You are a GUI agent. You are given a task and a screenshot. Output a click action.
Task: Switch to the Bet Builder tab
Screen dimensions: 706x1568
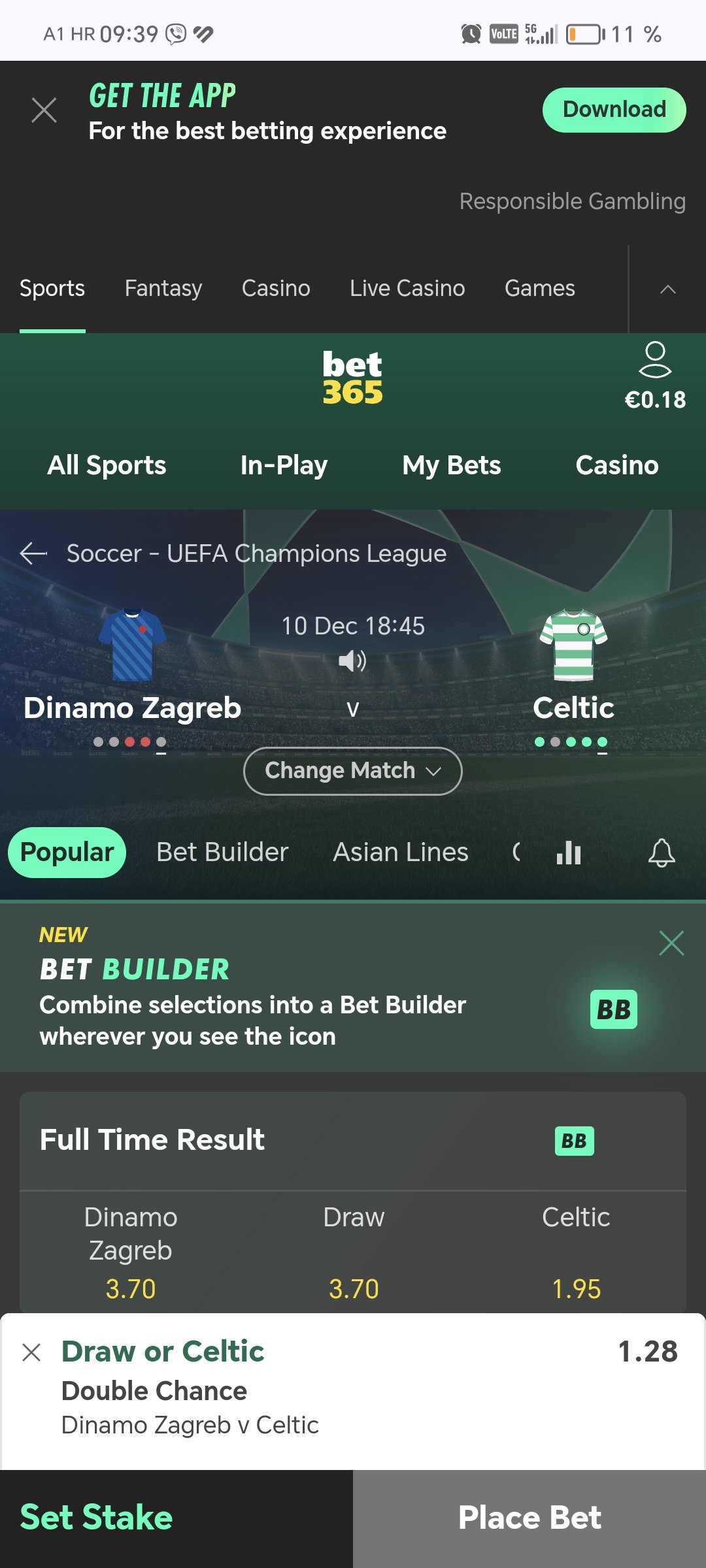(222, 852)
